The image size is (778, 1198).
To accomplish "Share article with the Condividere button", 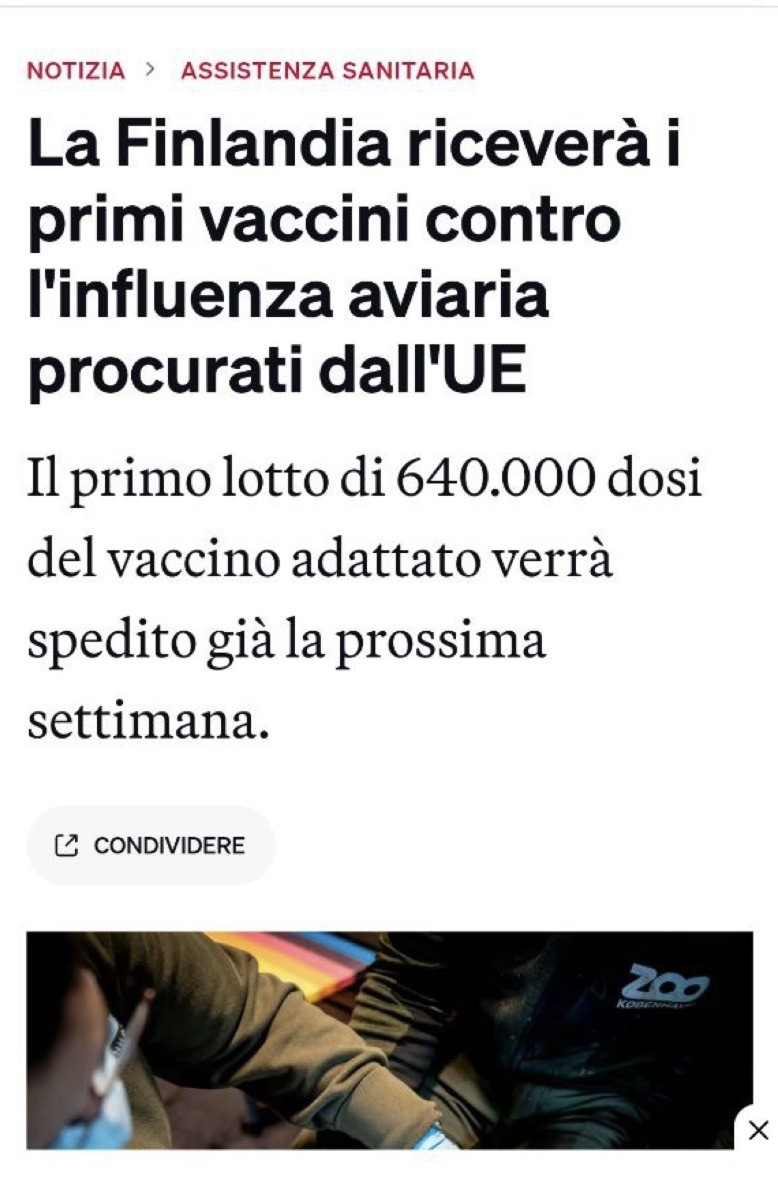I will coord(150,845).
